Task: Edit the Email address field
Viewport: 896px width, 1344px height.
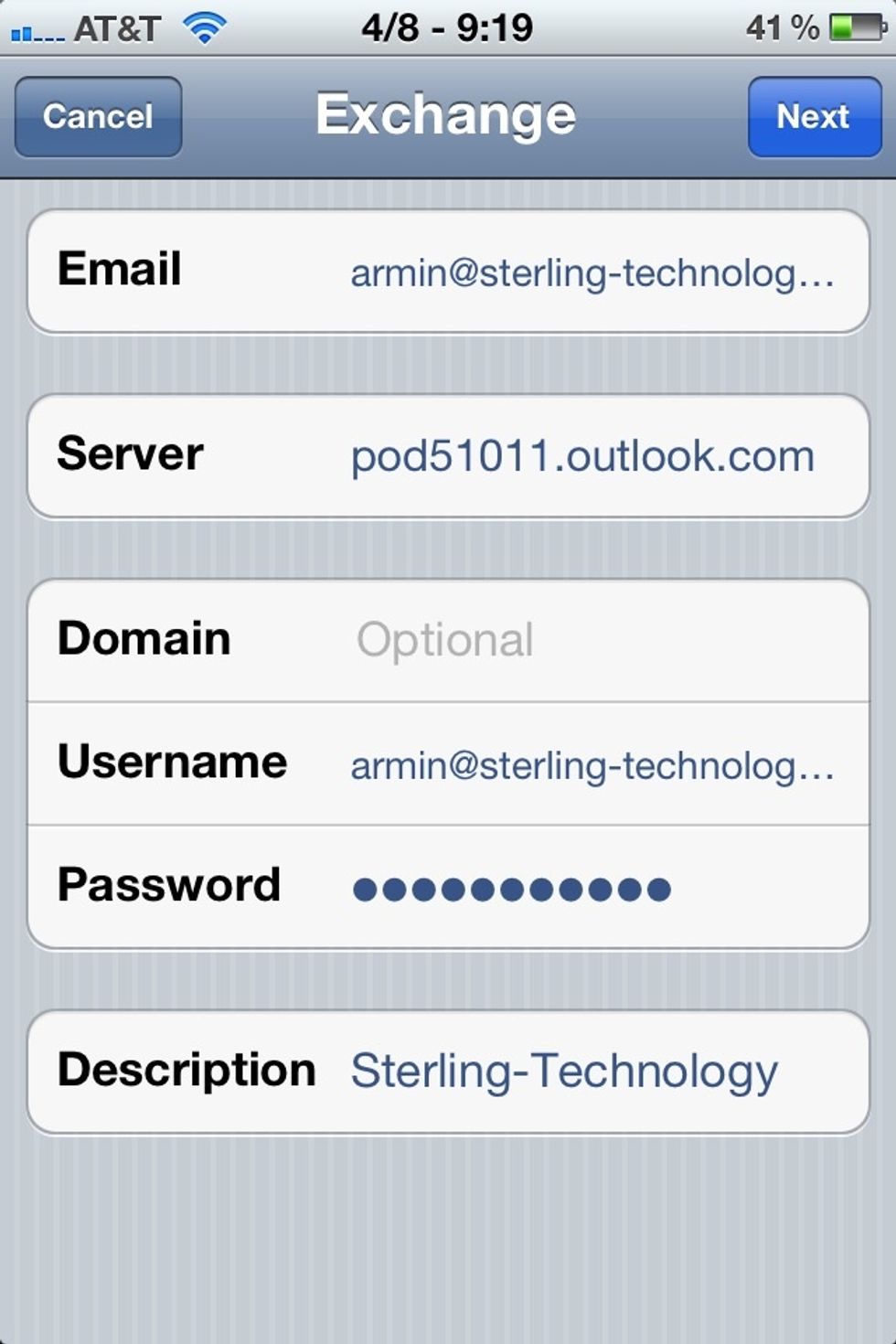Action: tap(590, 272)
